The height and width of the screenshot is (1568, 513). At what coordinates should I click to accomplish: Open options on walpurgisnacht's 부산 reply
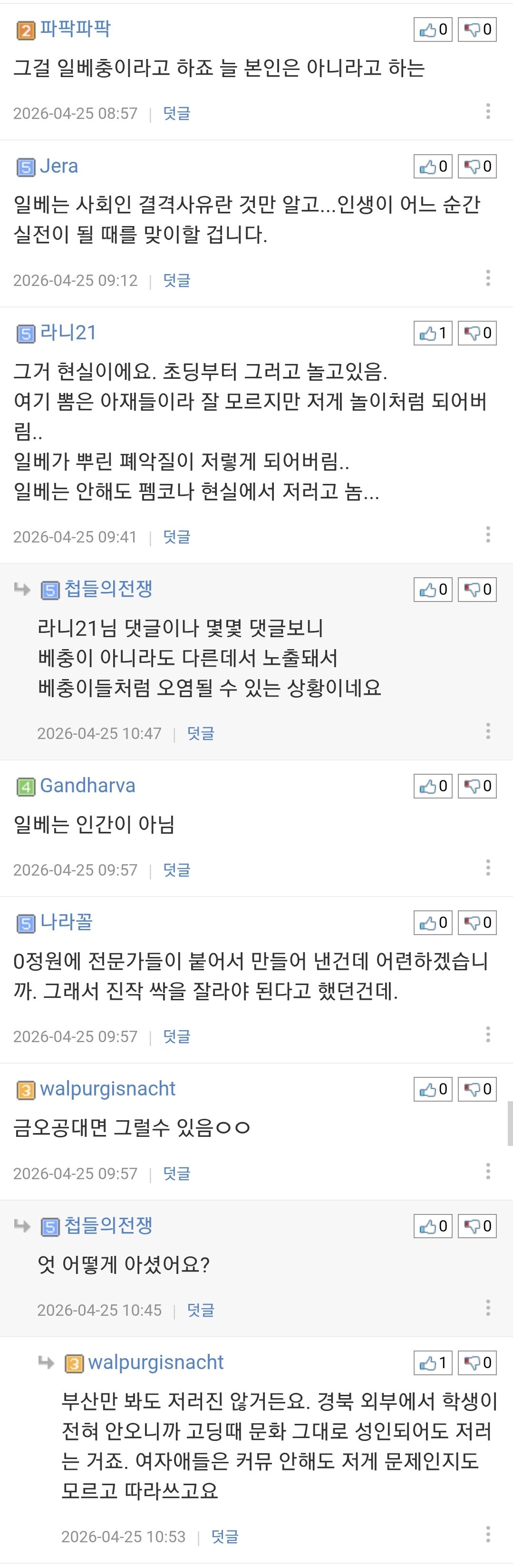487,1534
